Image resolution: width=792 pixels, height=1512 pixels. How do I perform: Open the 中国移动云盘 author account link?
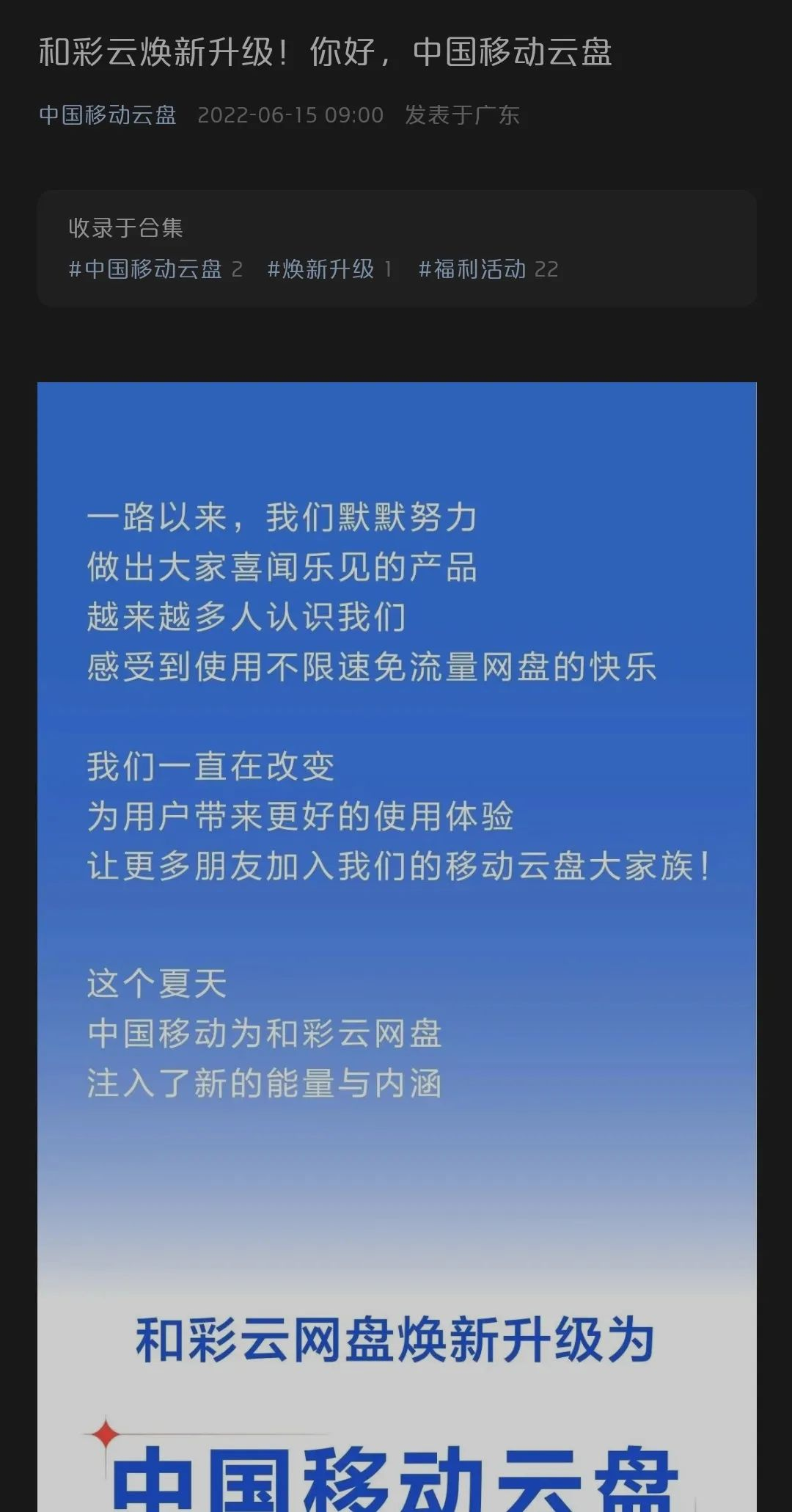108,115
